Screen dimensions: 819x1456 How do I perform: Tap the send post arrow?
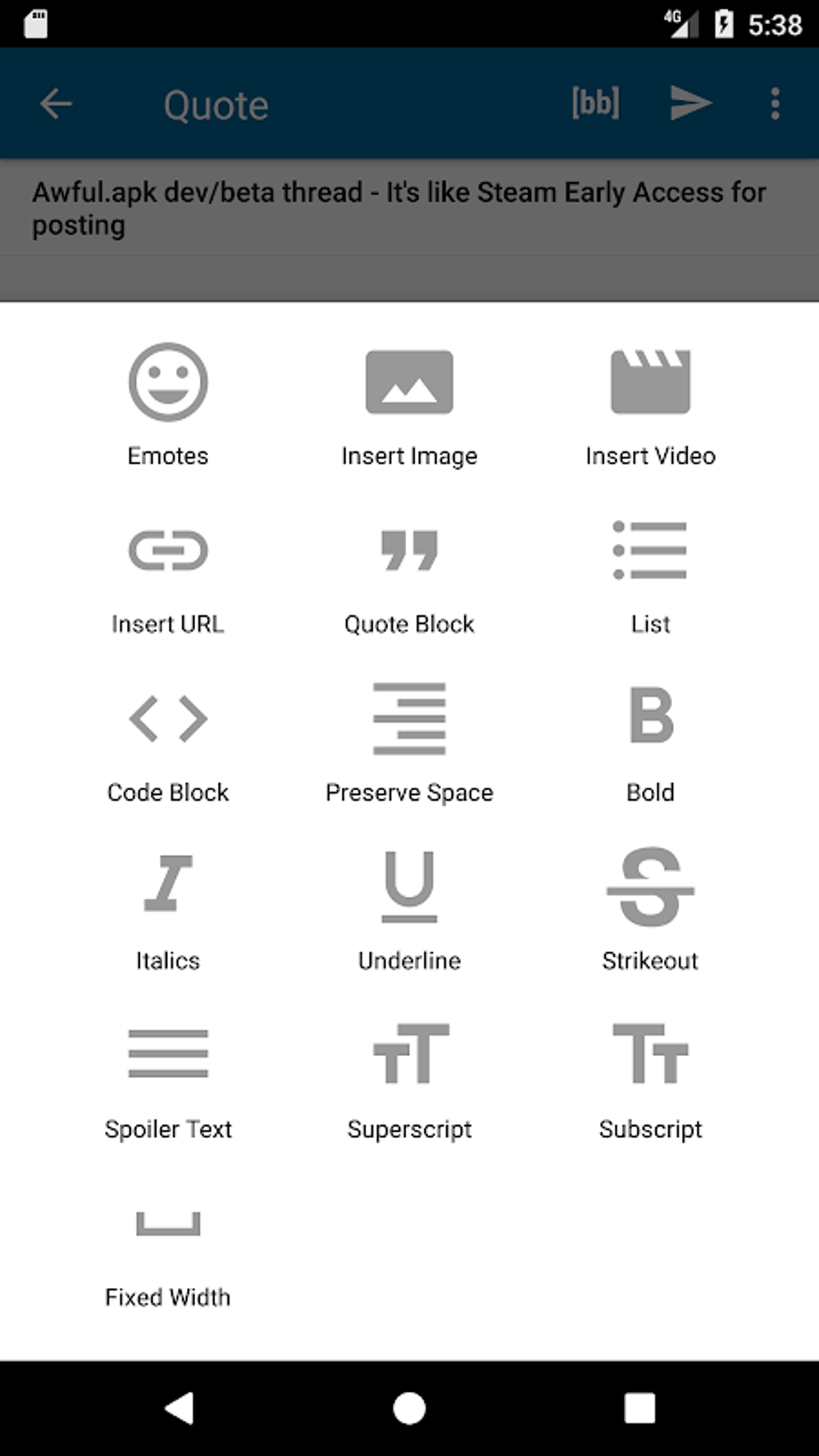tap(691, 103)
